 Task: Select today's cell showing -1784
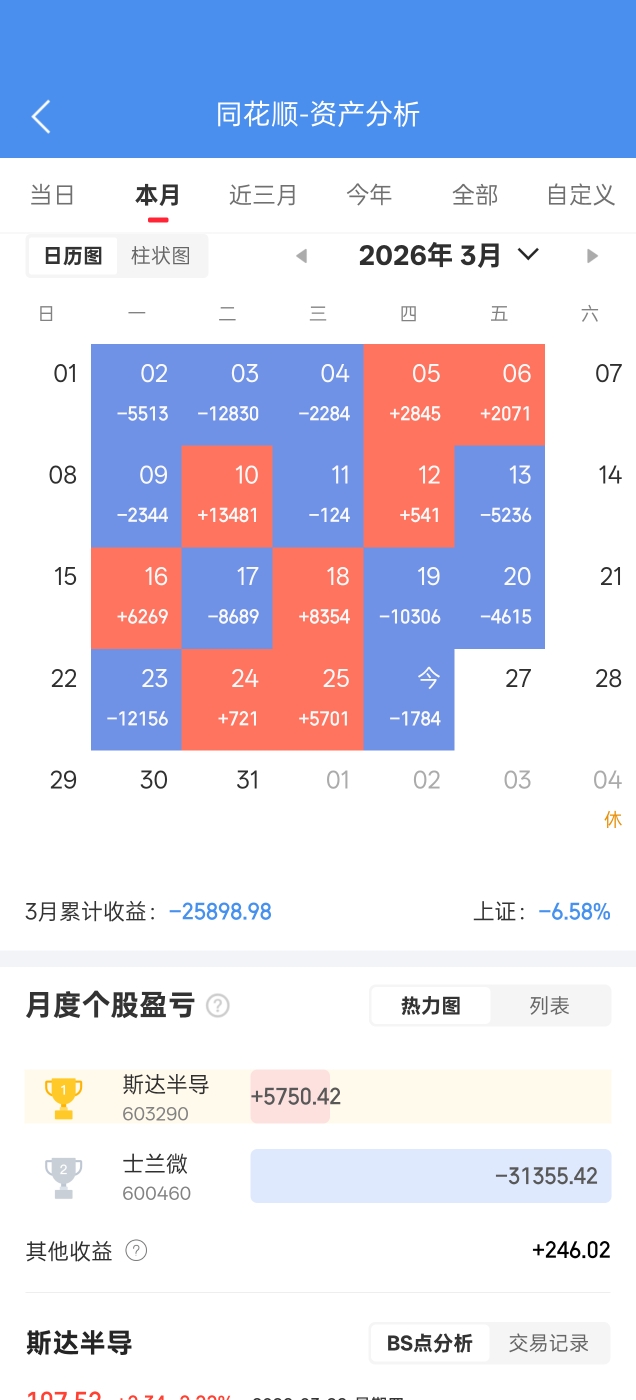(x=409, y=698)
